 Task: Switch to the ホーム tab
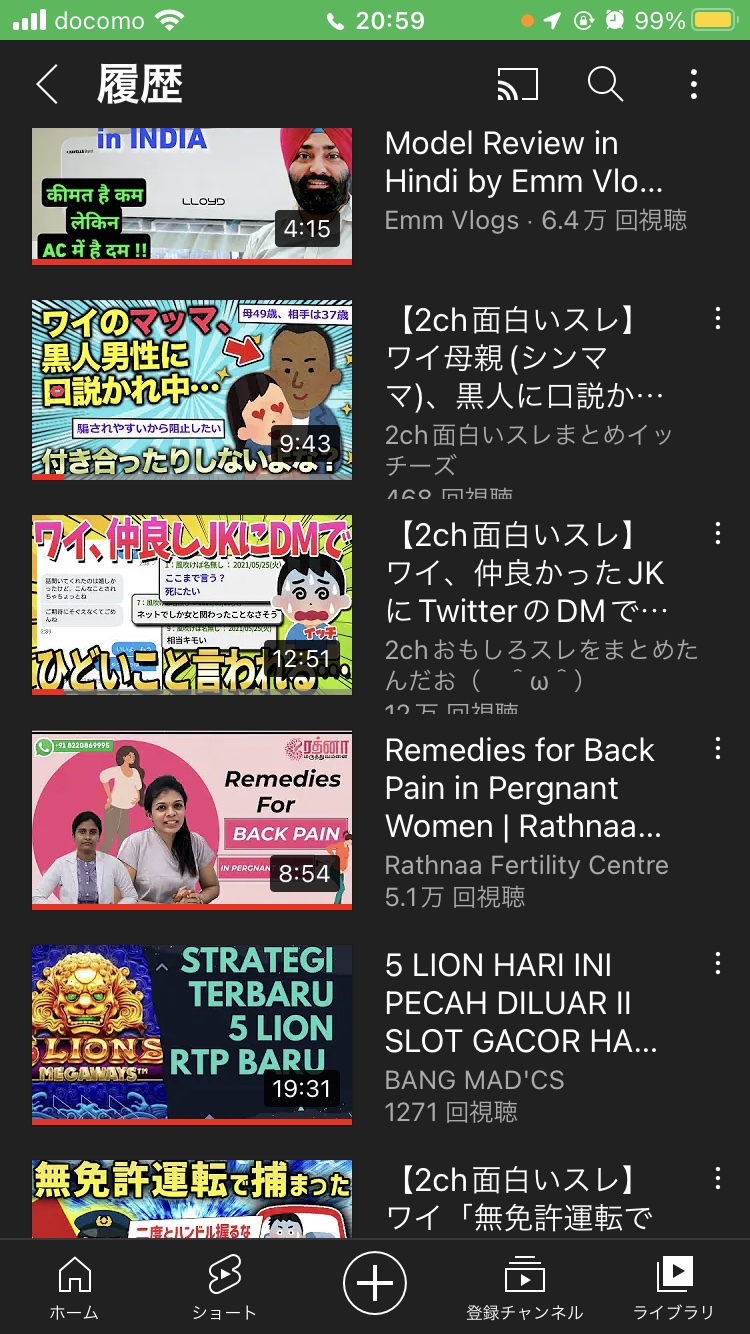tap(75, 1287)
